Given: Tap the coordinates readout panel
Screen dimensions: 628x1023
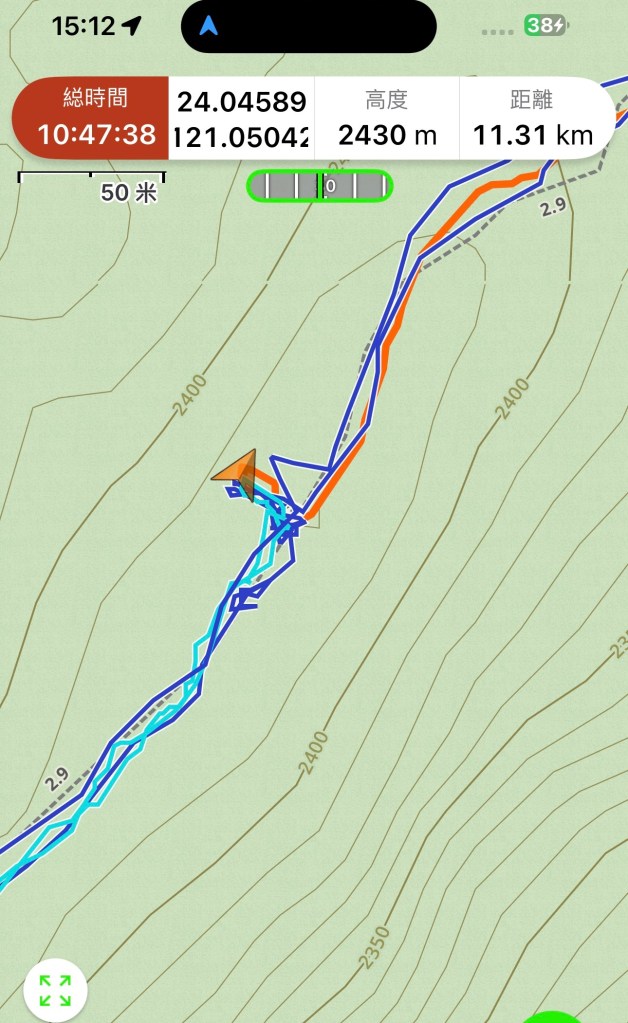Looking at the screenshot, I should pyautogui.click(x=242, y=118).
